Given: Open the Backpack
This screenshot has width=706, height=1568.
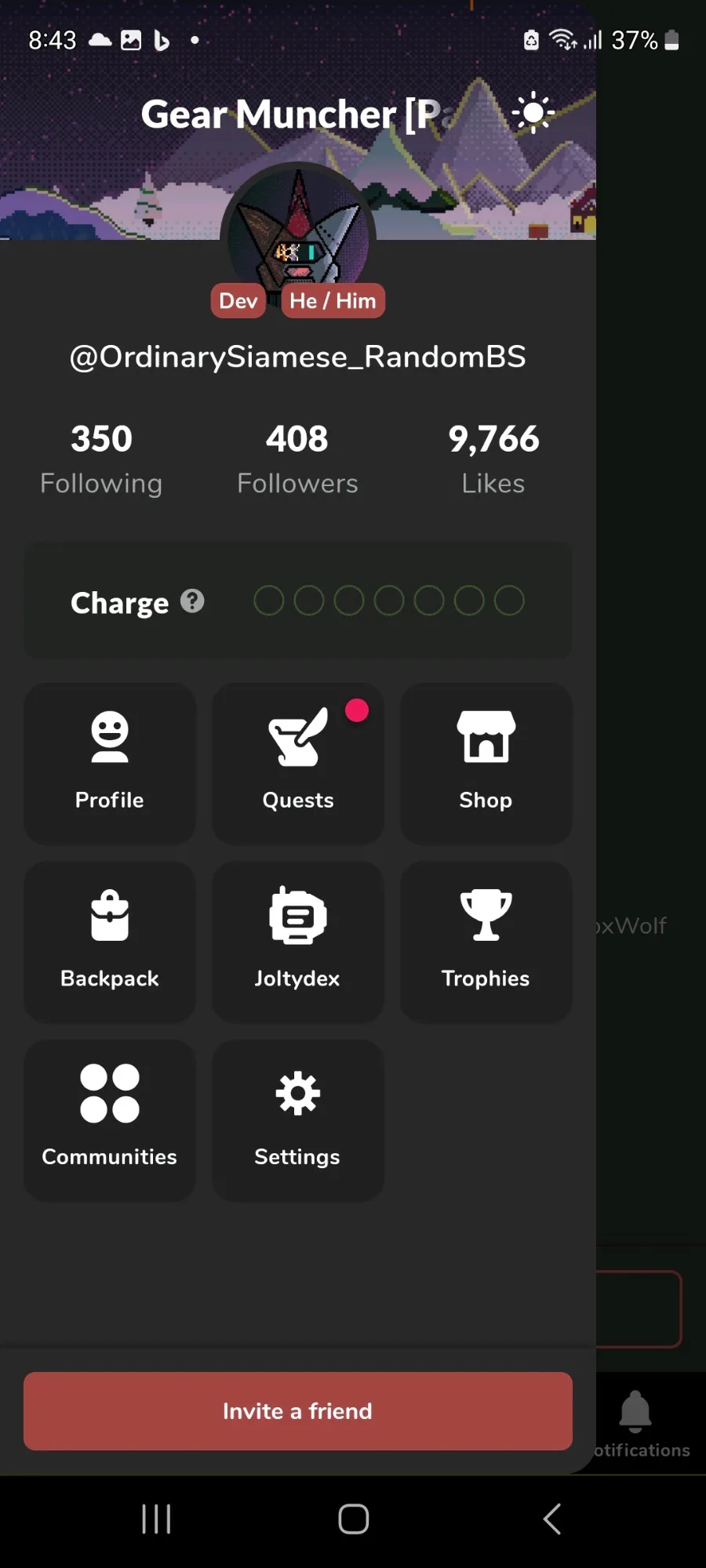Looking at the screenshot, I should click(x=110, y=941).
